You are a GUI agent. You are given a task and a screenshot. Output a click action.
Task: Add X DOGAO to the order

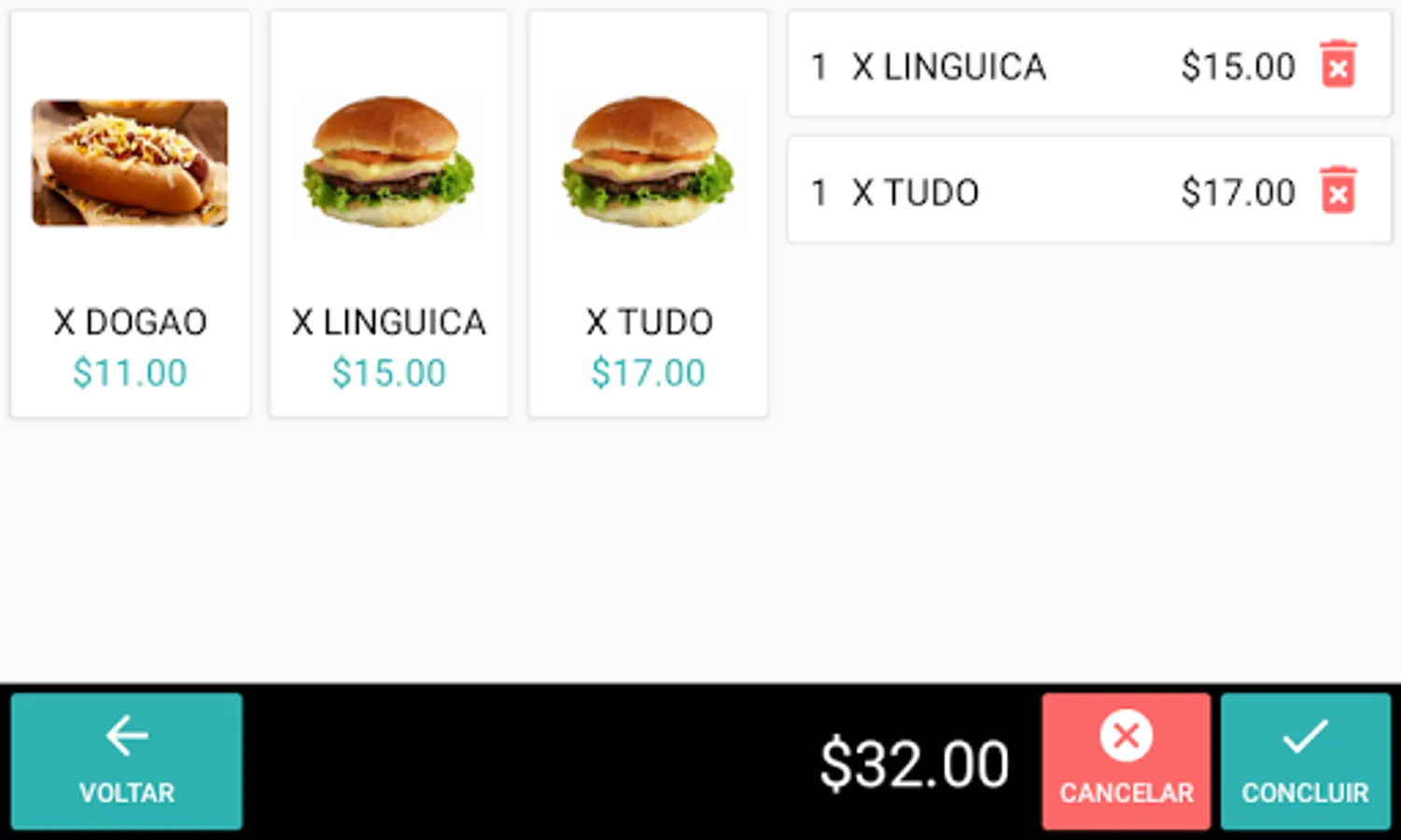(x=130, y=214)
